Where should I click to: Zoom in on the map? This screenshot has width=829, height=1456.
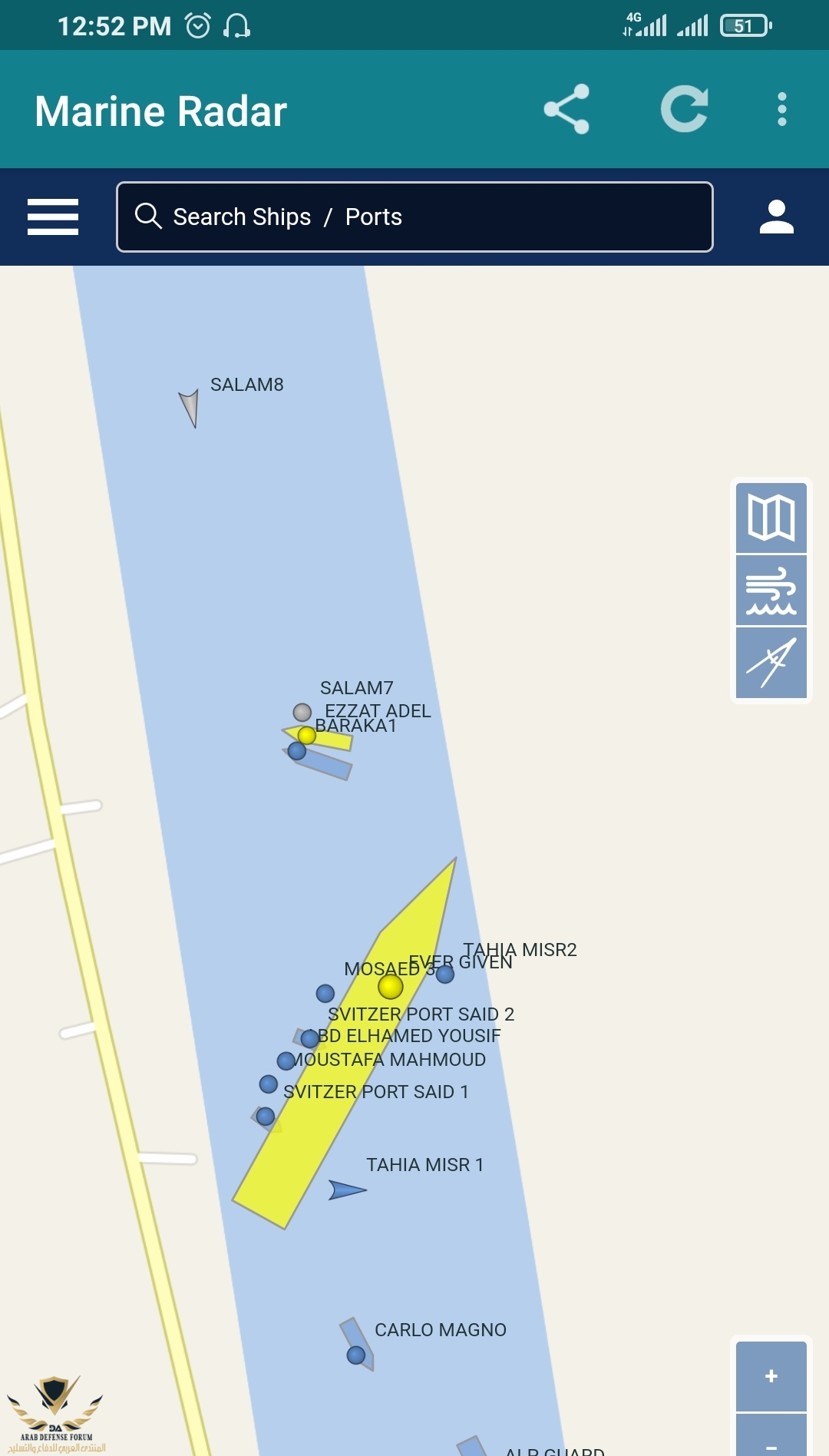[771, 1376]
